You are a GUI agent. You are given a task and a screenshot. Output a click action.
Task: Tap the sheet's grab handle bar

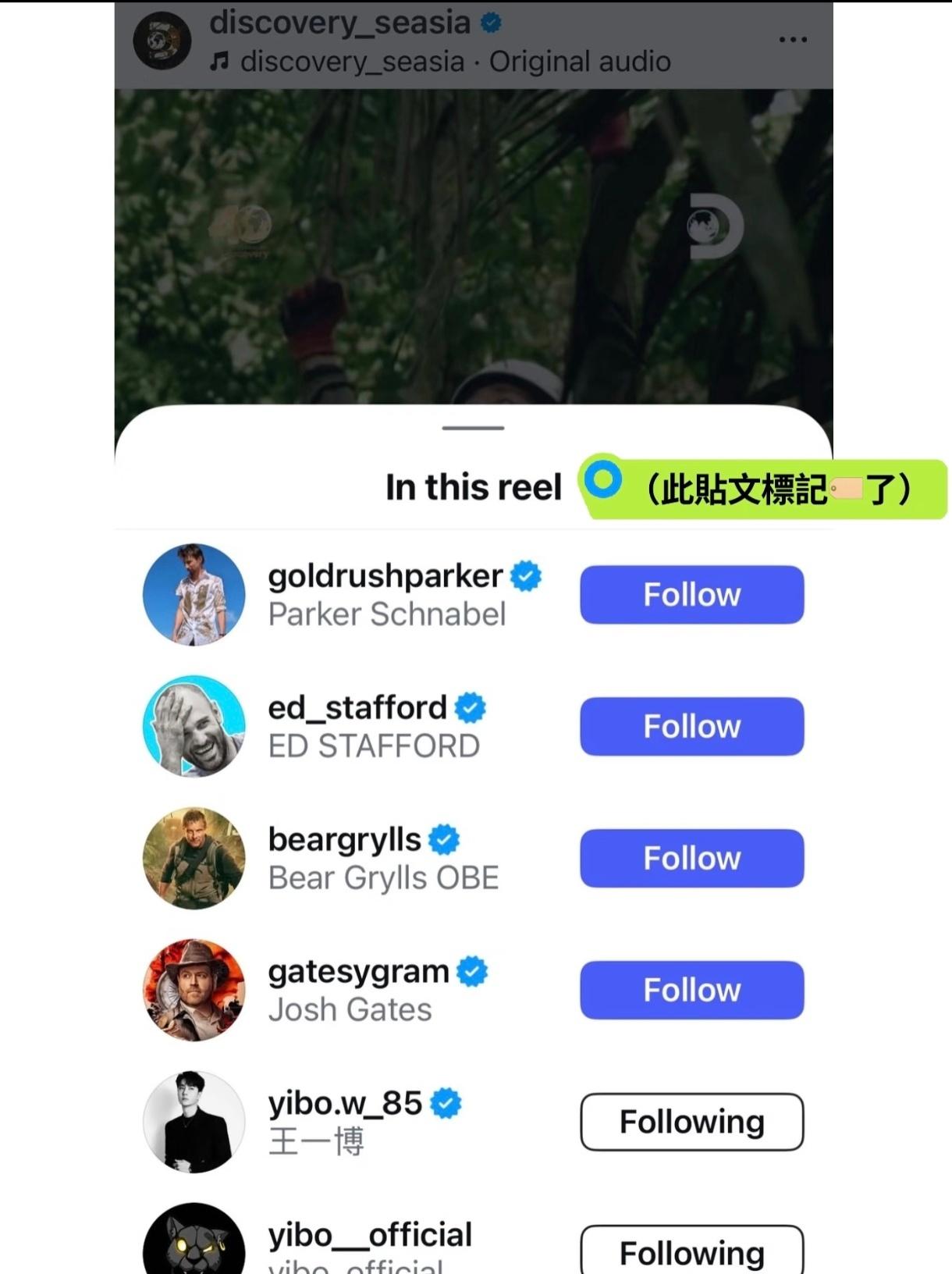[473, 428]
